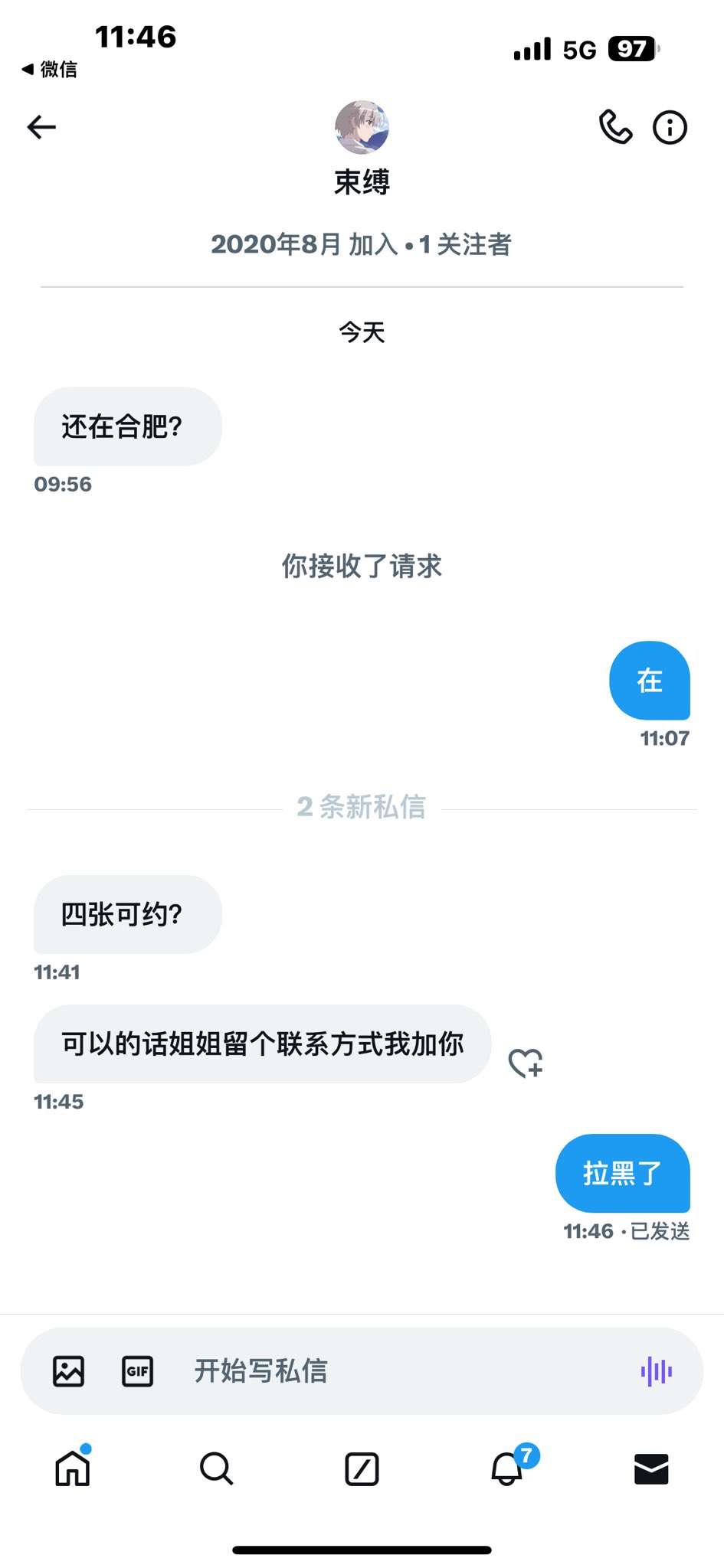The width and height of the screenshot is (724, 1568).
Task: Open the GIF picker
Action: 138,1371
